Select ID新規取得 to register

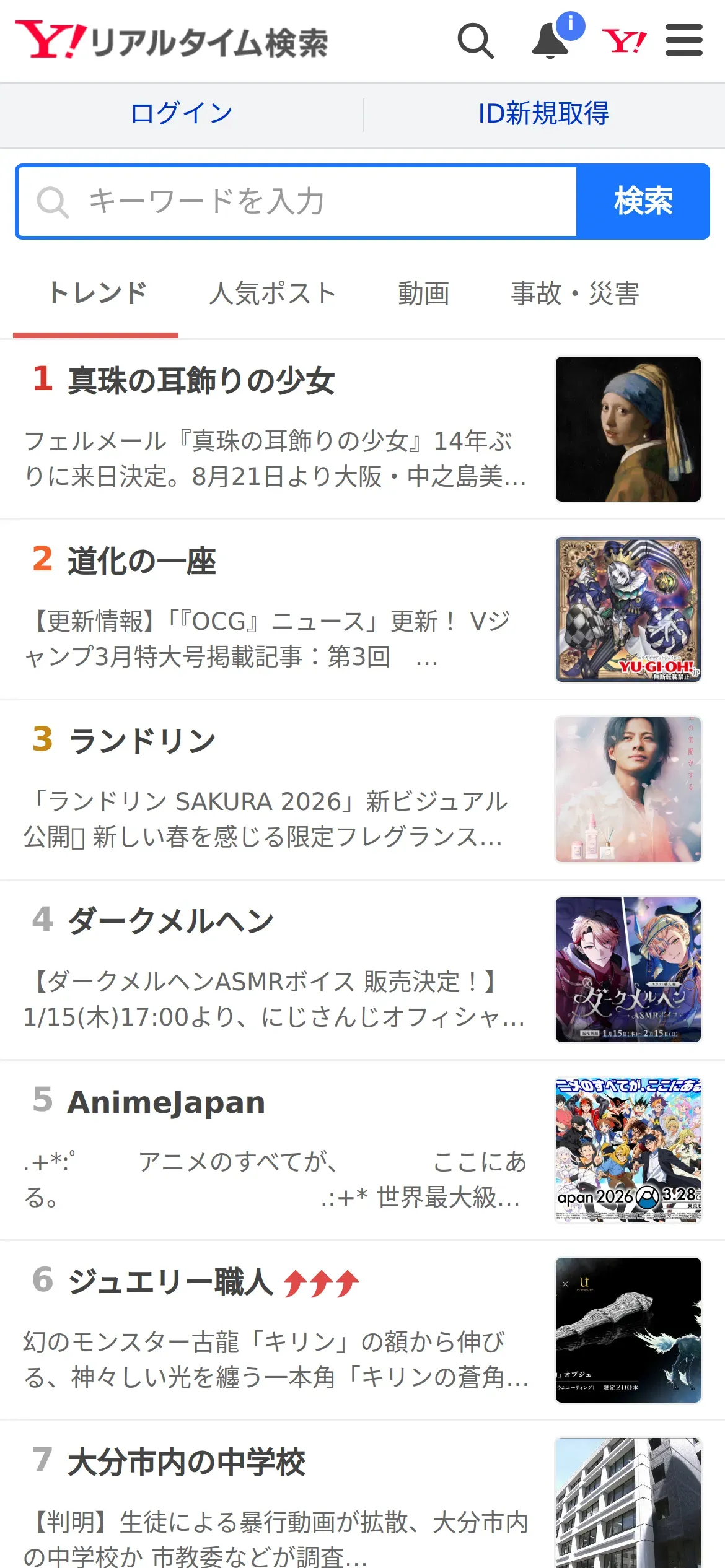[543, 114]
